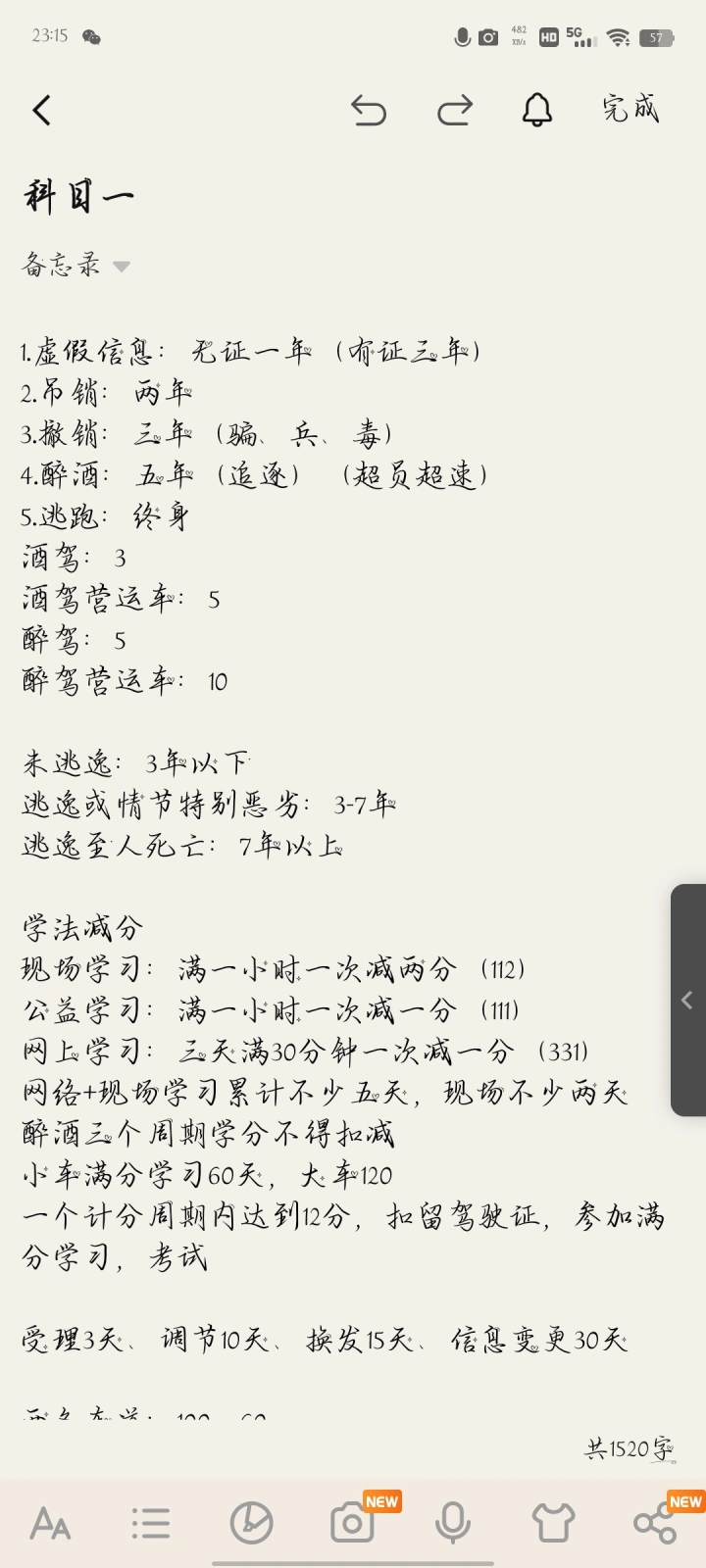Viewport: 706px width, 1568px height.
Task: Share this note
Action: pos(654,1524)
